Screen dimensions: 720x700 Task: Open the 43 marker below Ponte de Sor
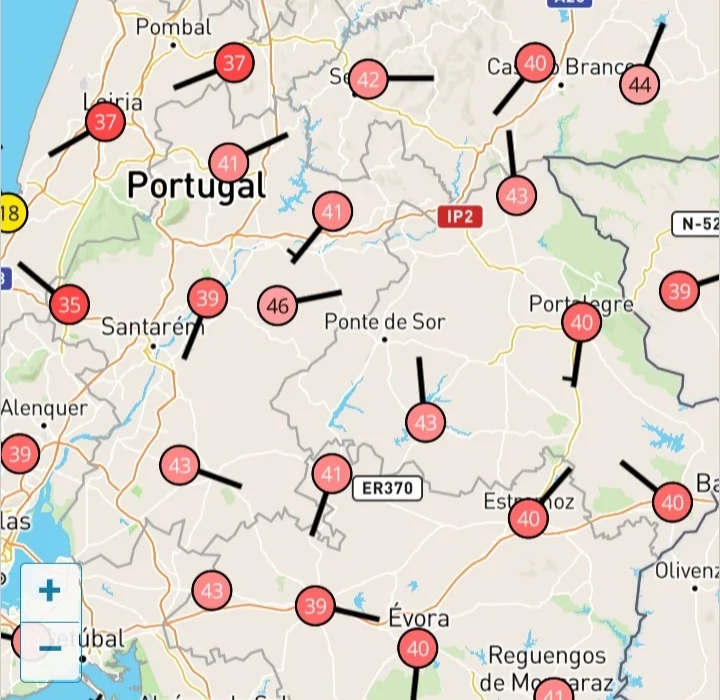click(x=425, y=422)
